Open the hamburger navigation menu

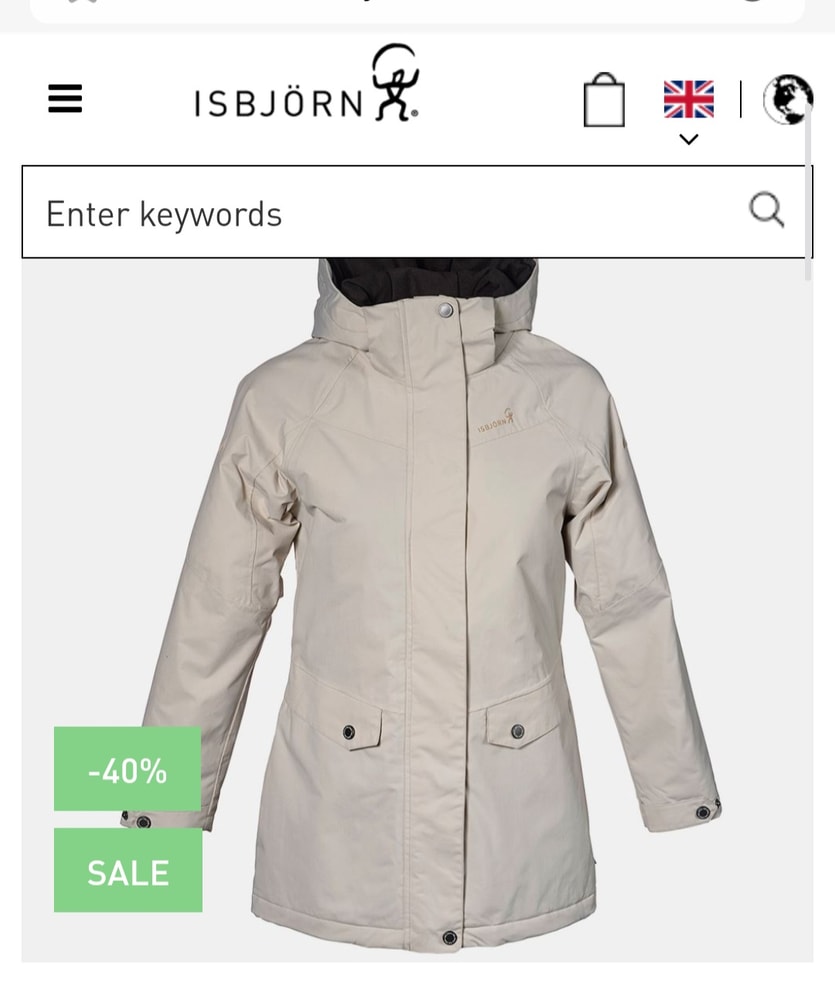pos(65,99)
